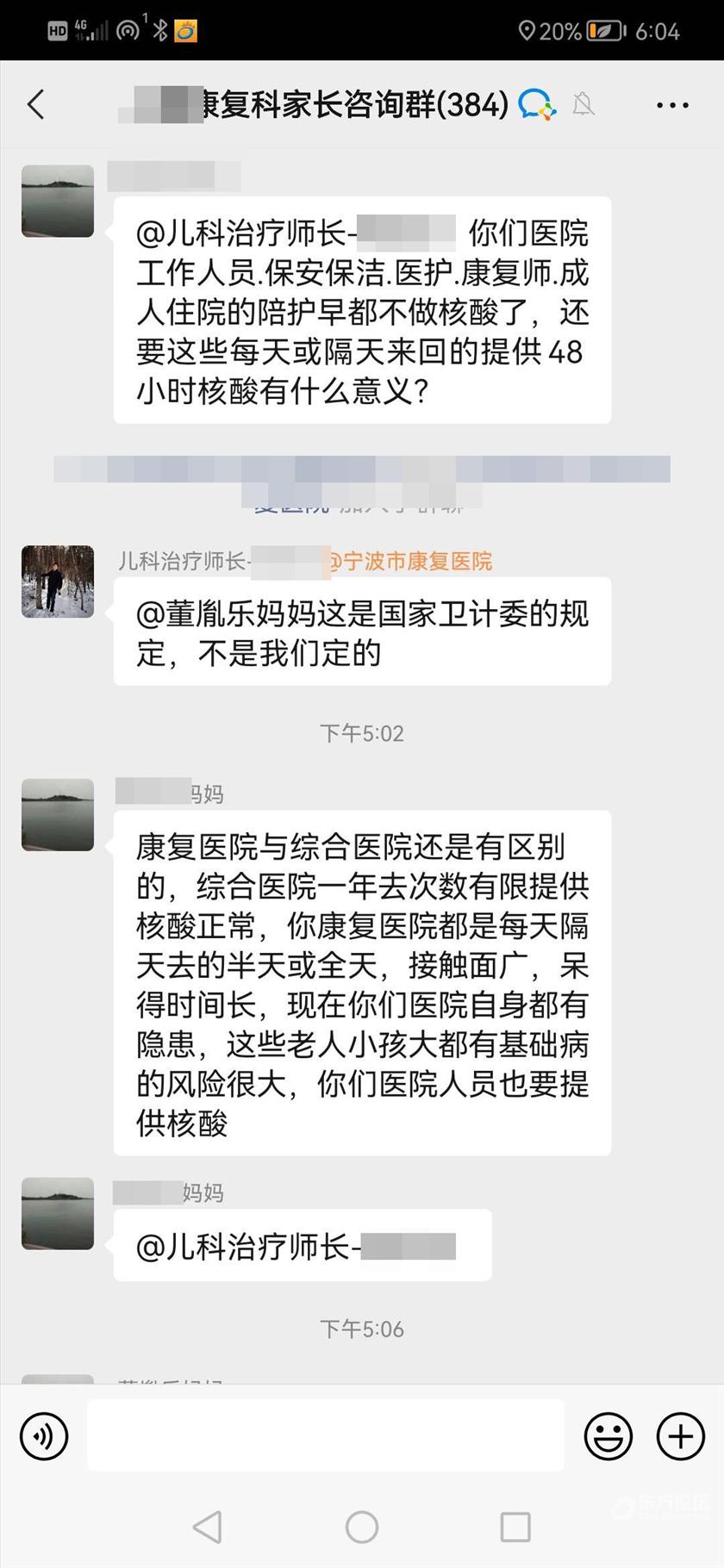The width and height of the screenshot is (724, 1568).
Task: Open the emoji sticker panel
Action: (608, 1436)
